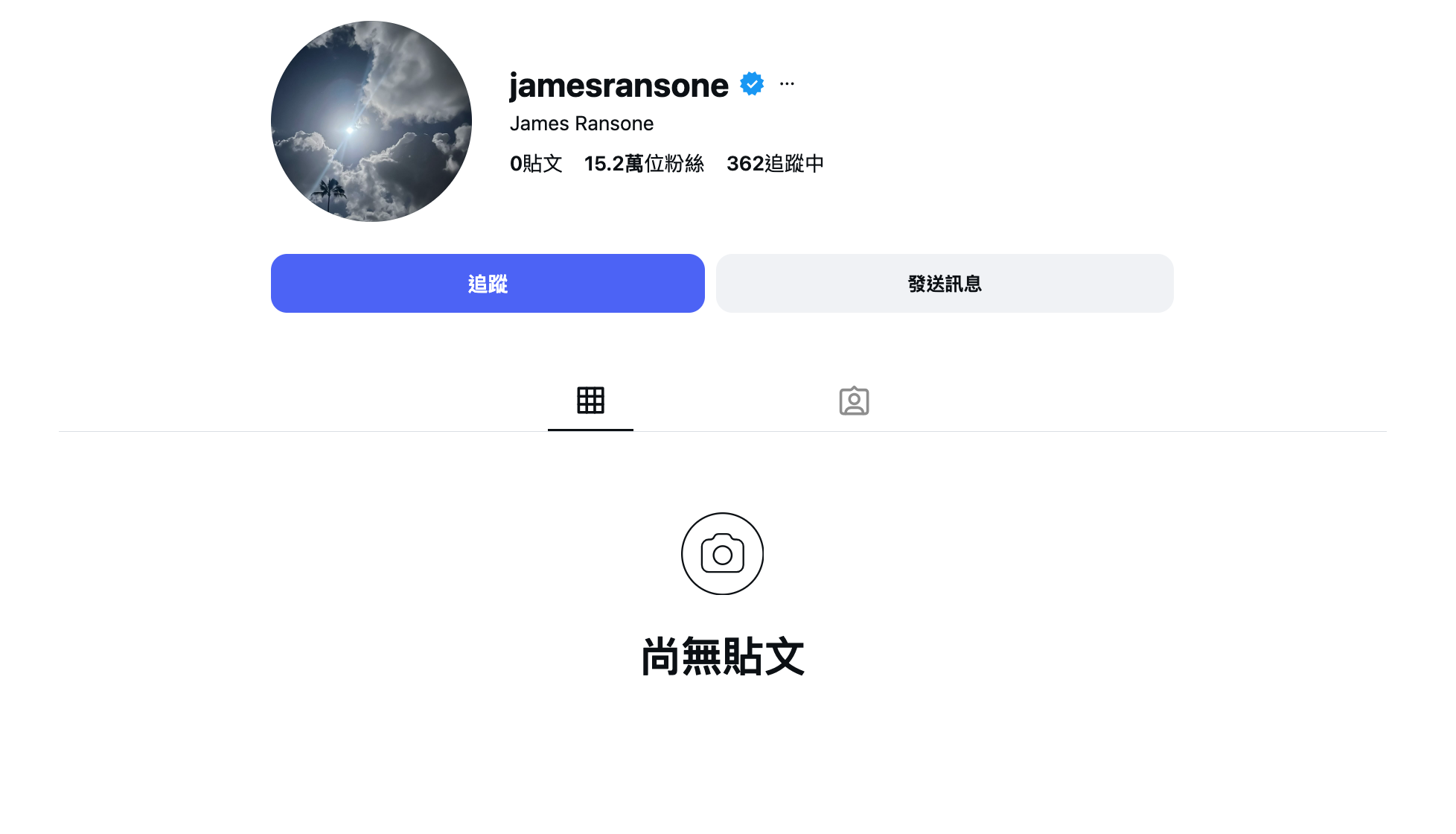View the 362 following list

click(x=774, y=164)
